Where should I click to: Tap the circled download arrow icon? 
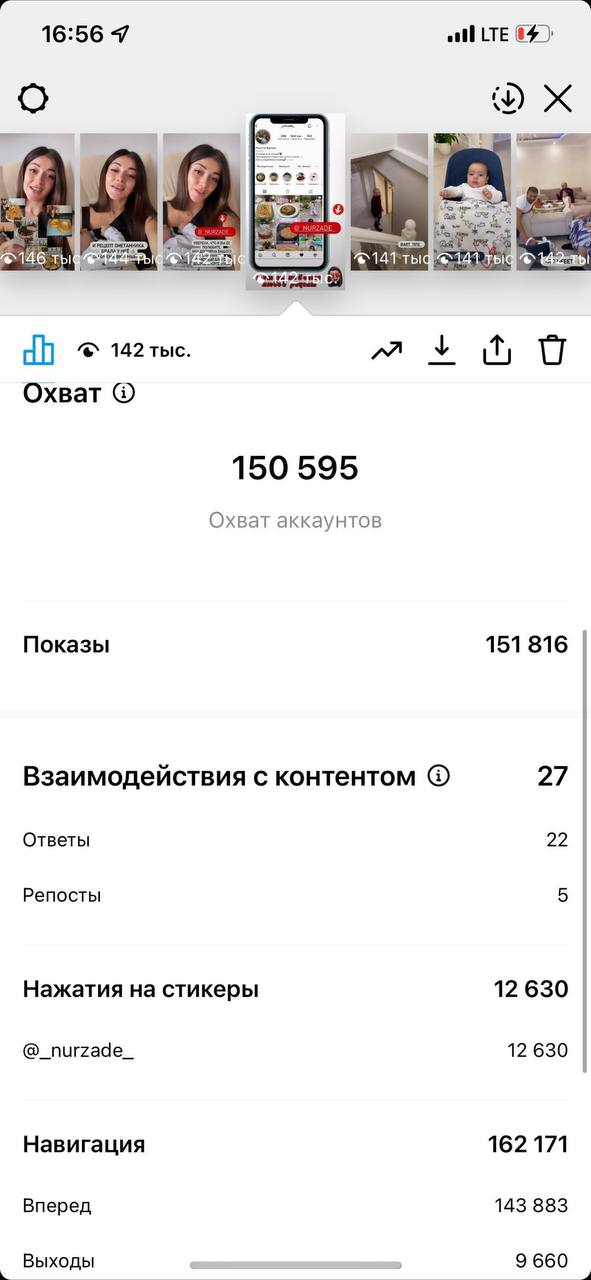[508, 98]
